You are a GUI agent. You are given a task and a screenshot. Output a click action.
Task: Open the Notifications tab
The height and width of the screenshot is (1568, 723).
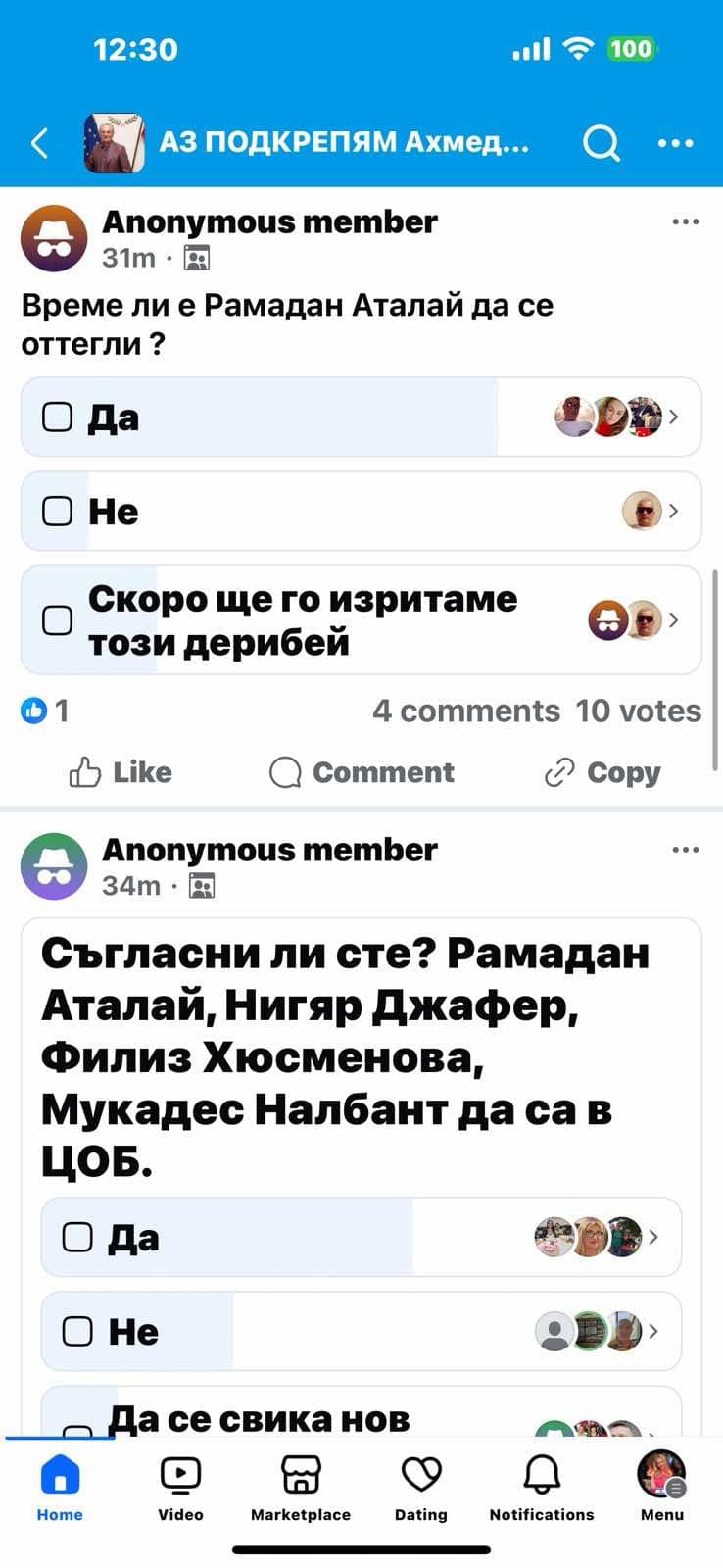542,1487
